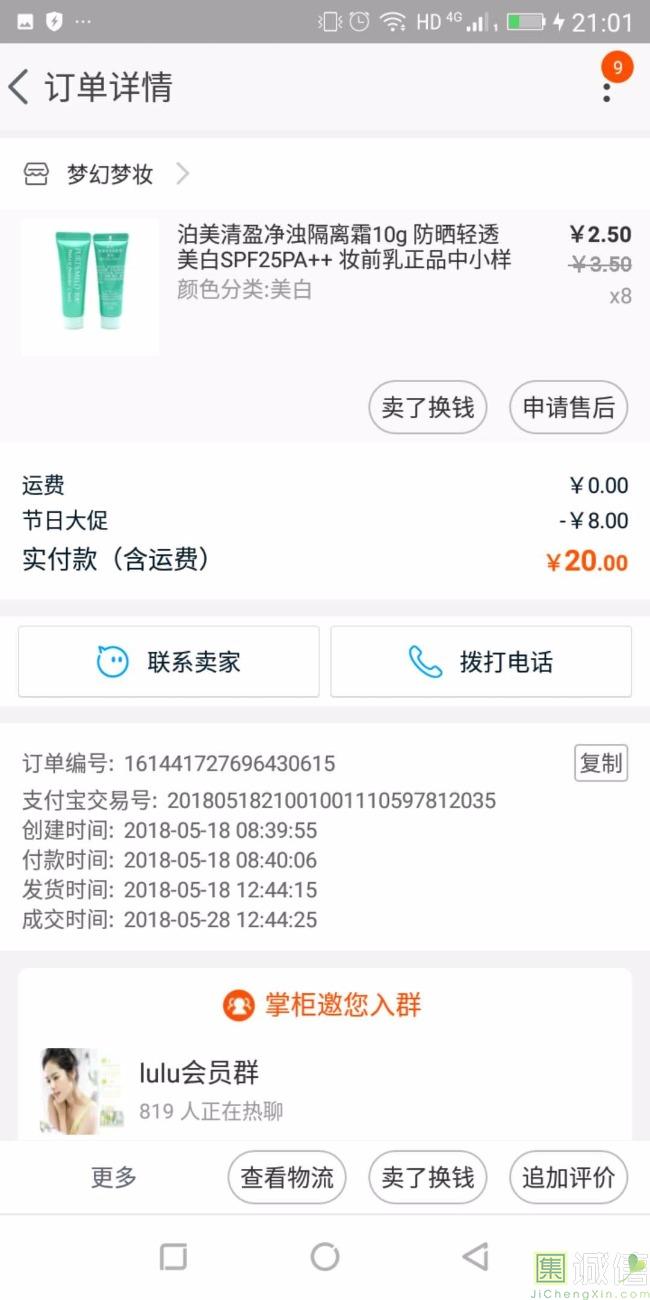Open recent apps via the square button
Viewport: 650px width, 1300px height.
coord(174,1257)
